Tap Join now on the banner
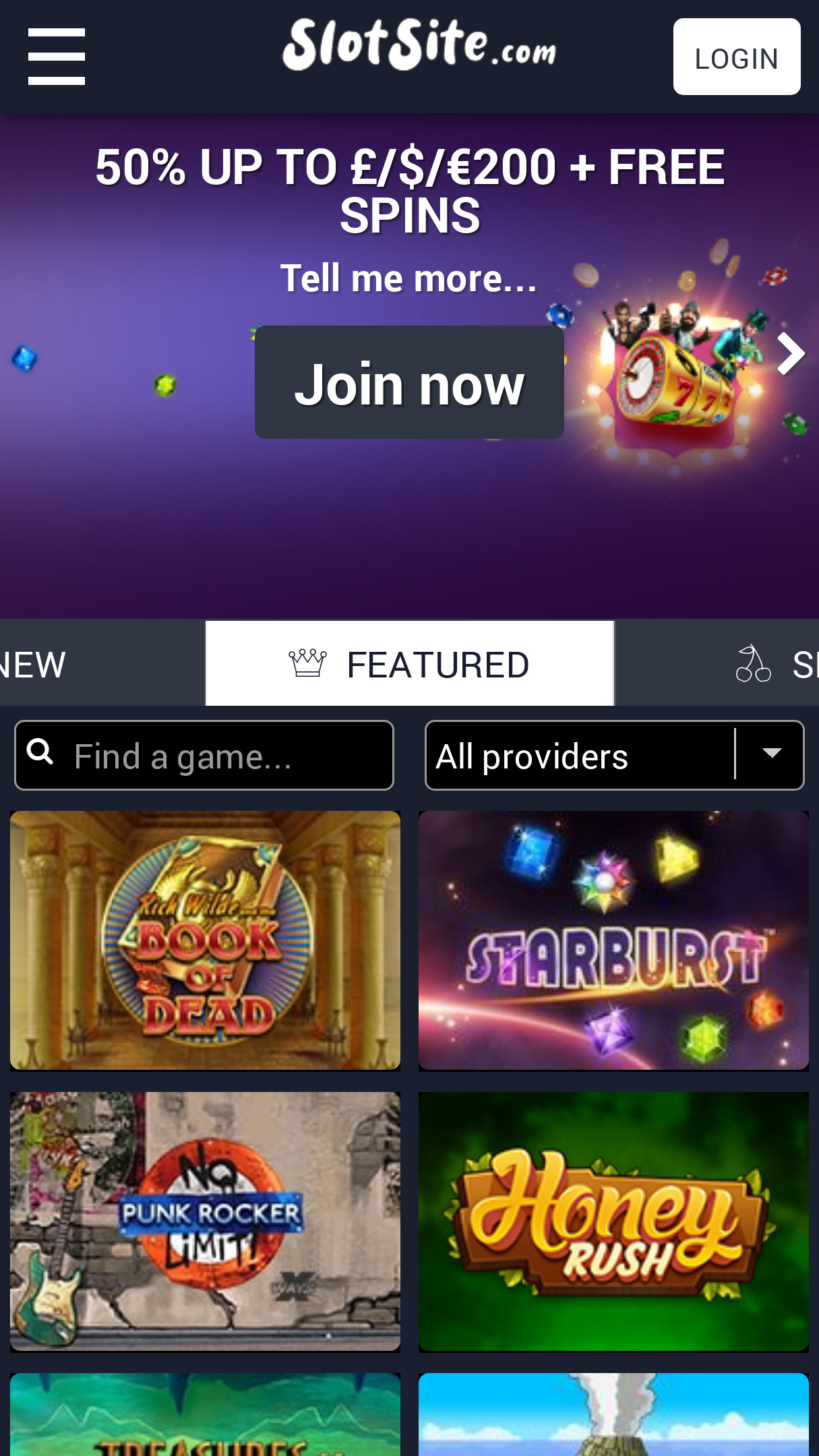Screen dimensions: 819x1456 (409, 382)
